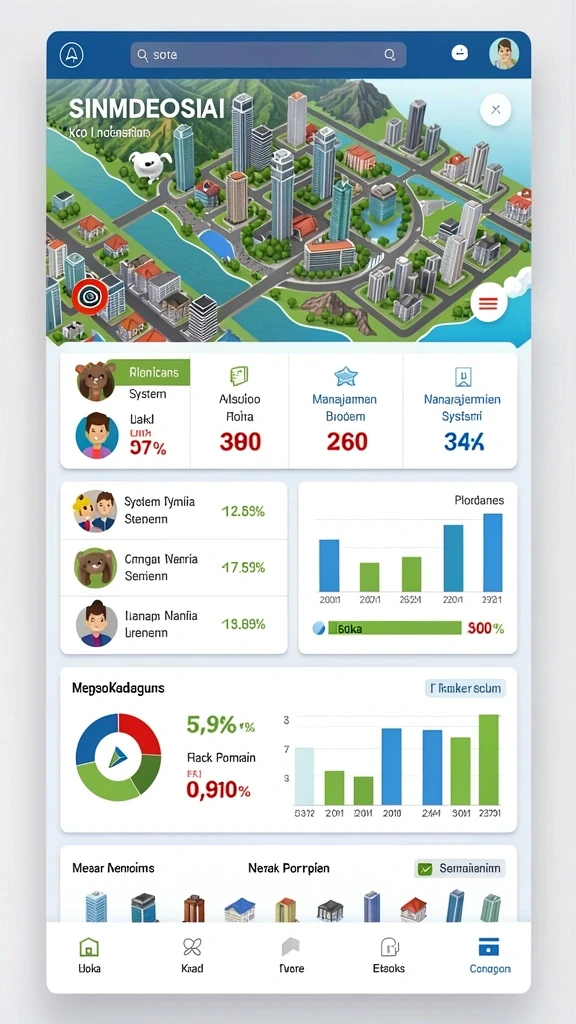The image size is (576, 1024).
Task: Tap the red target marker on the map
Action: tap(89, 297)
